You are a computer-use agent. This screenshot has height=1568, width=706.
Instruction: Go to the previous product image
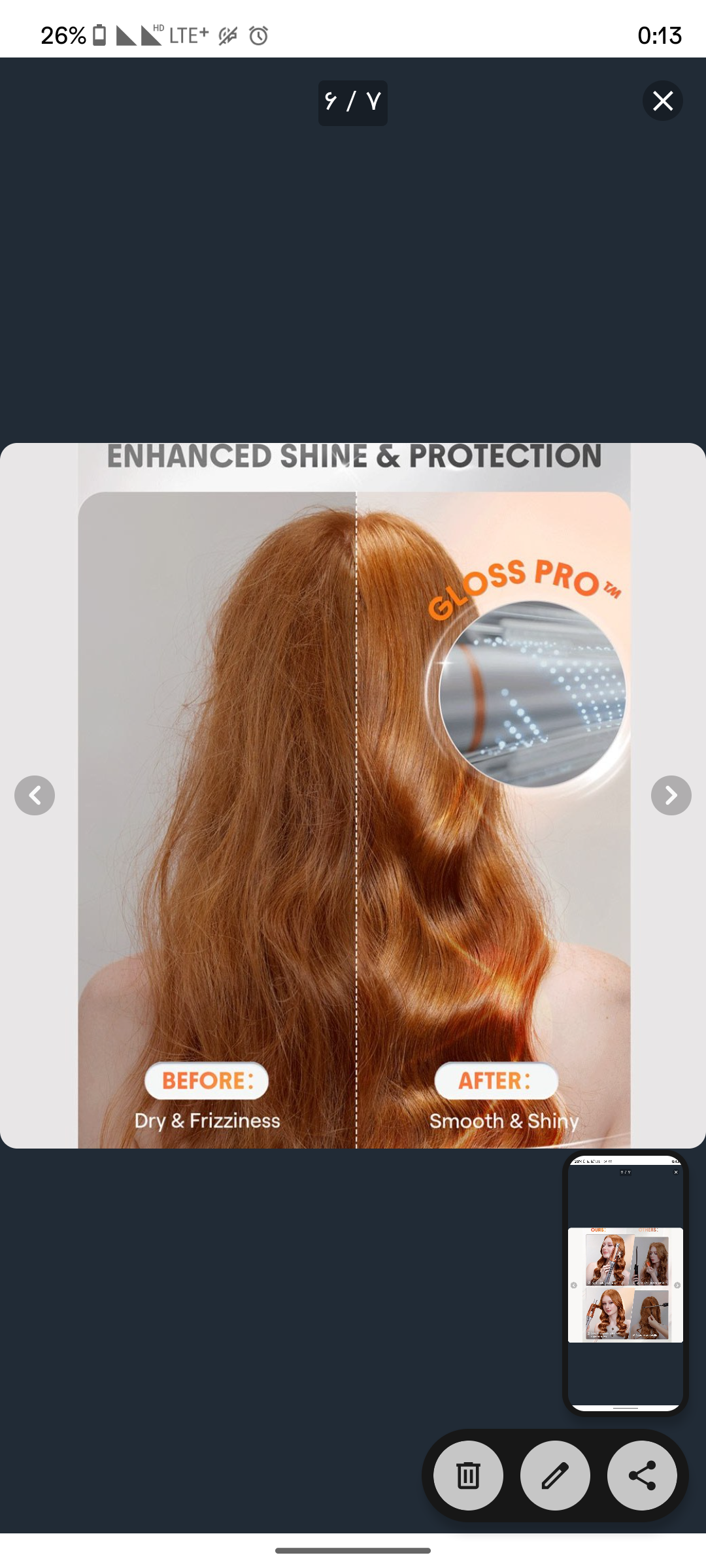pos(35,795)
